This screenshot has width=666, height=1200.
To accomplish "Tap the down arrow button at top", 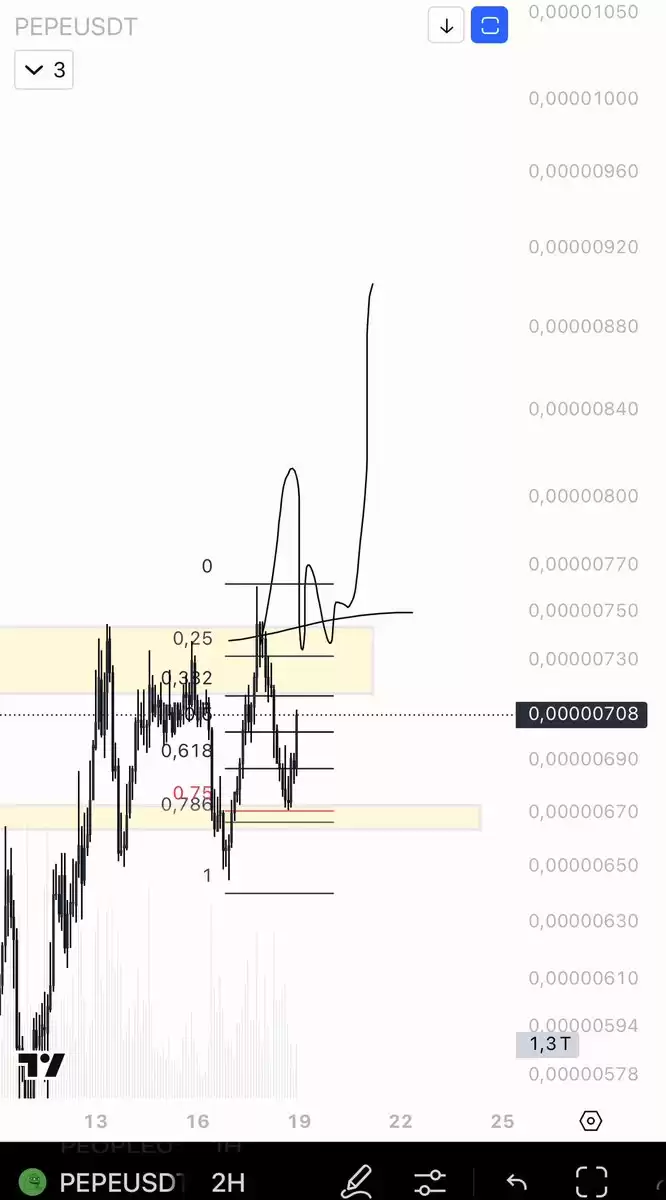I will click(x=446, y=26).
